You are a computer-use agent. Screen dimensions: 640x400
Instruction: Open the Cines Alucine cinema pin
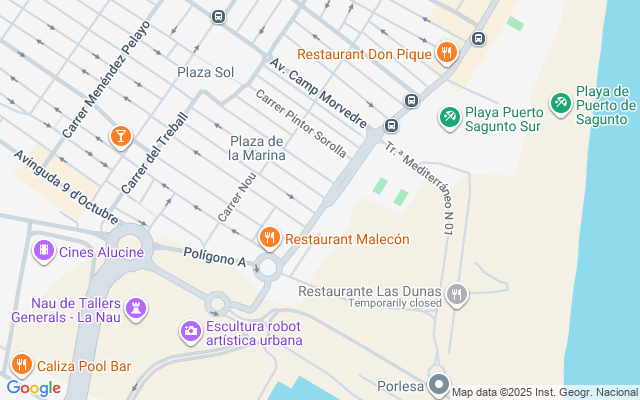(x=43, y=250)
